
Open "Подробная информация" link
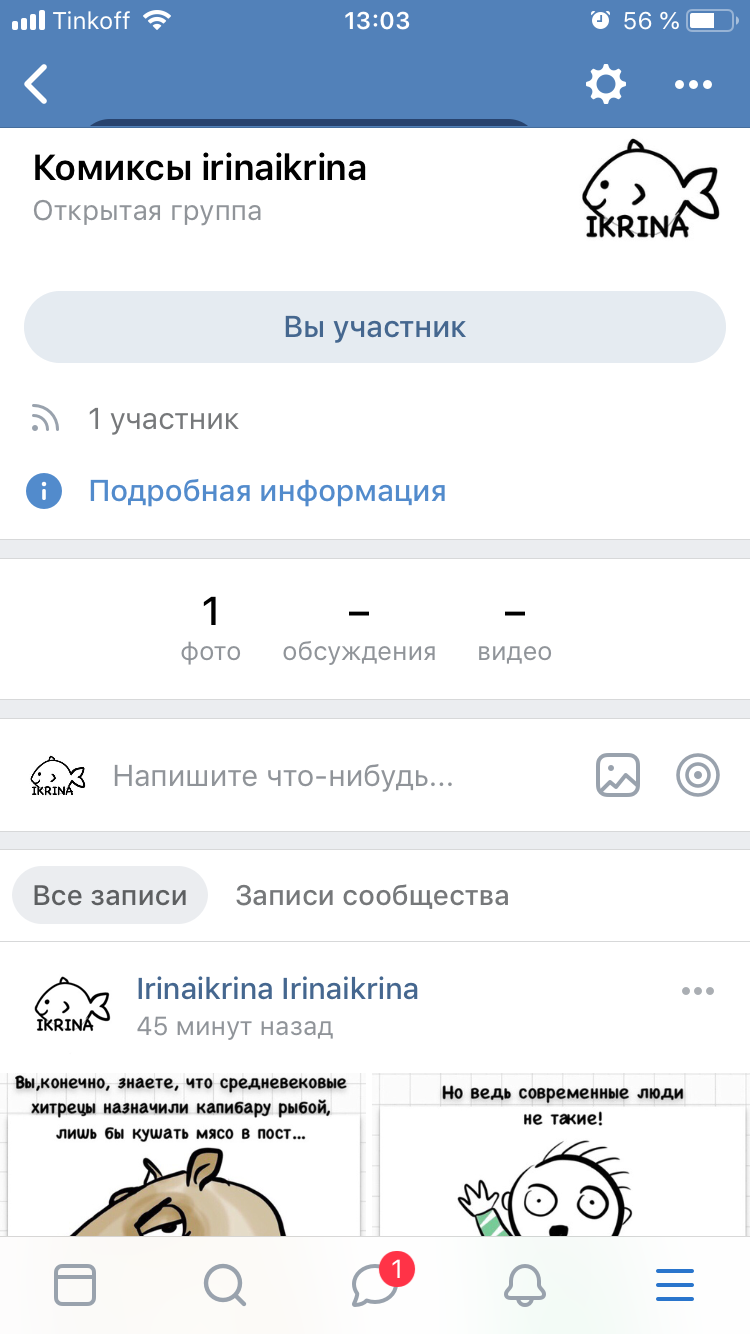pyautogui.click(x=267, y=491)
